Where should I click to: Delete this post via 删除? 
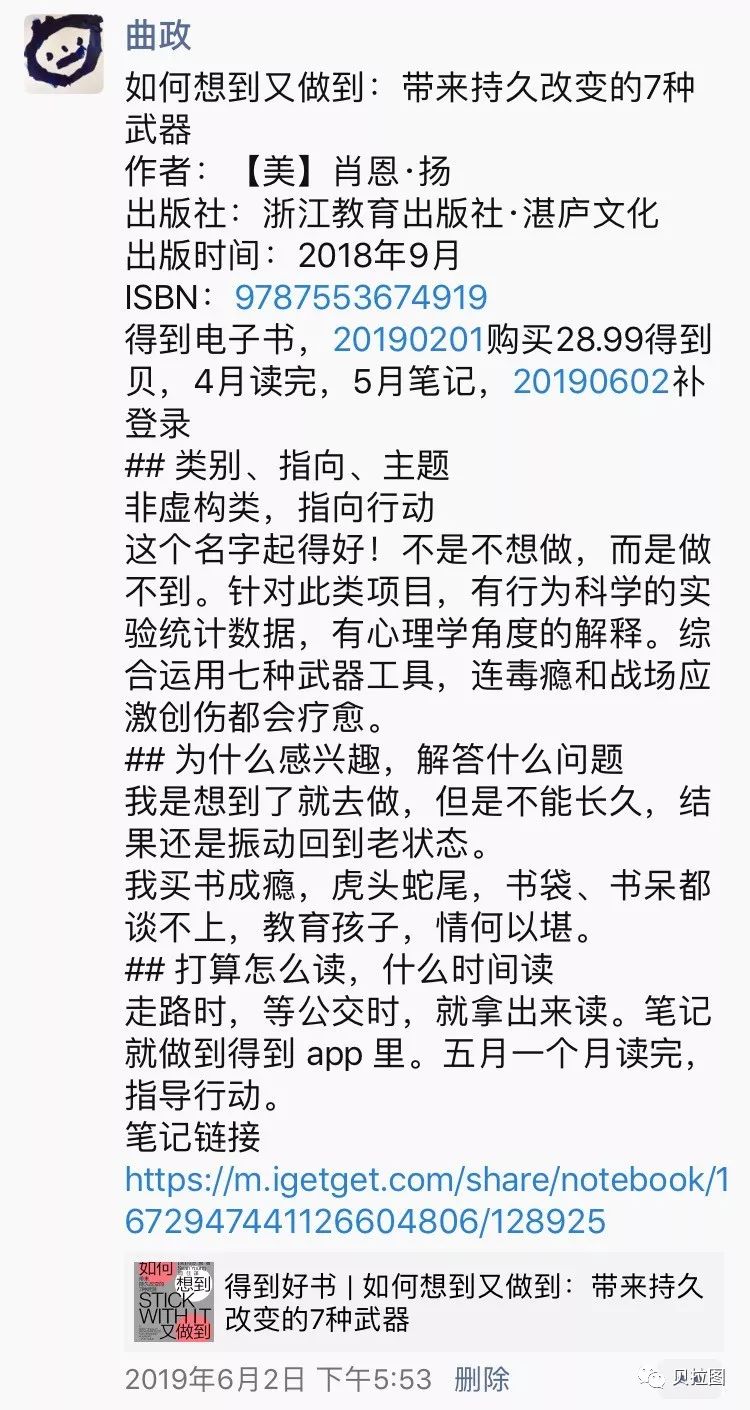tap(482, 1380)
